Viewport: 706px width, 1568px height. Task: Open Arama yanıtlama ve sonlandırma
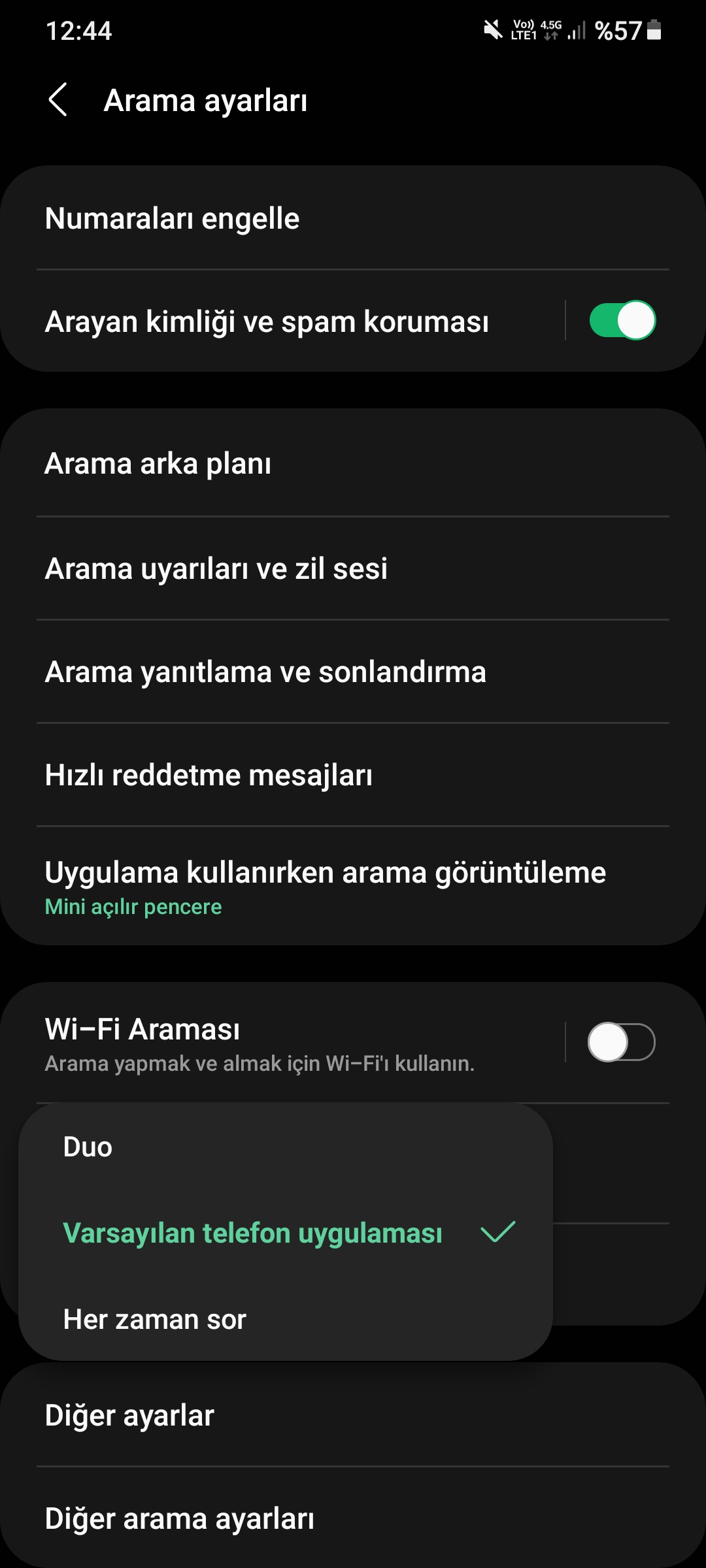click(x=353, y=672)
